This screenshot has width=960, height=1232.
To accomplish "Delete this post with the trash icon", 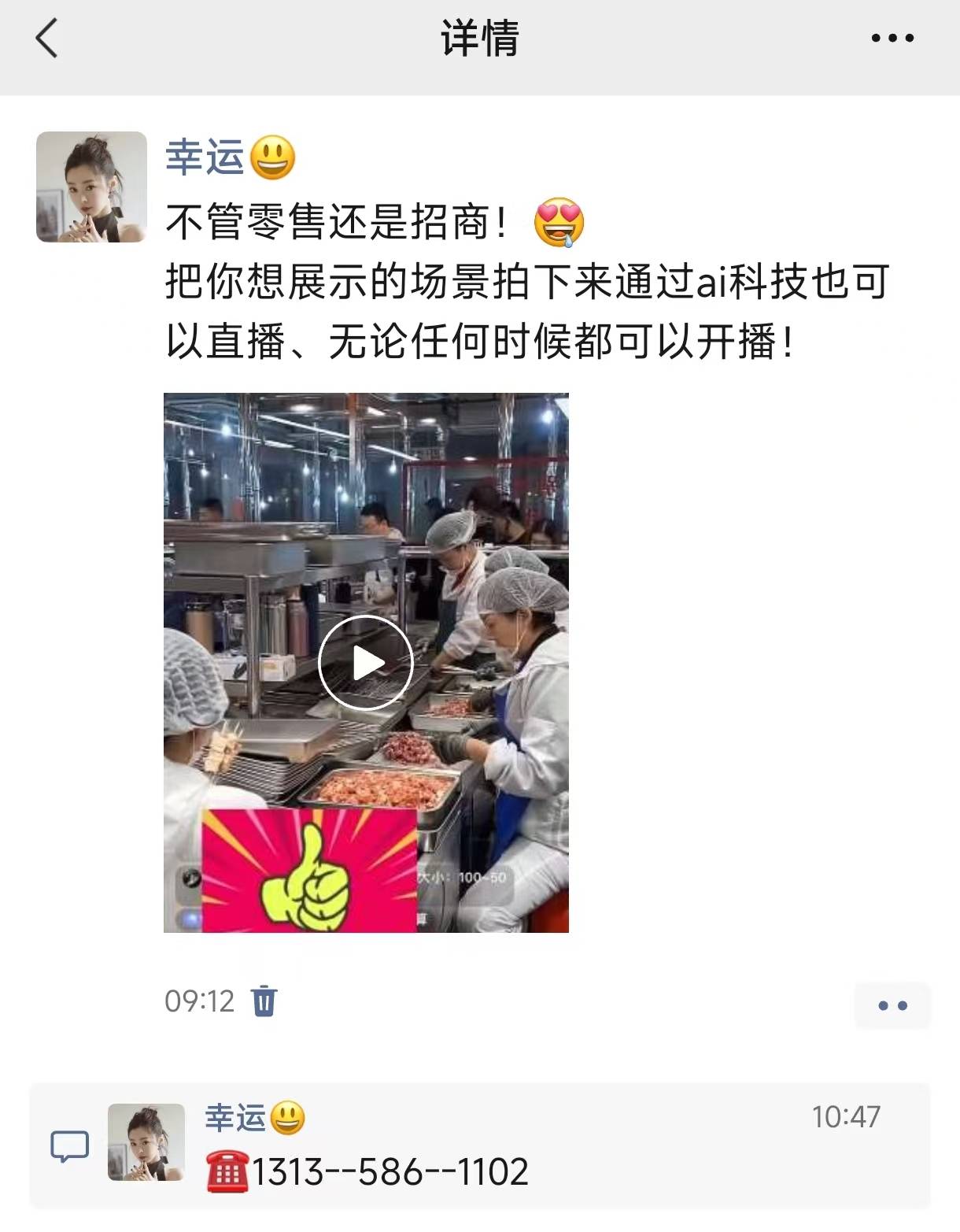I will click(264, 1001).
